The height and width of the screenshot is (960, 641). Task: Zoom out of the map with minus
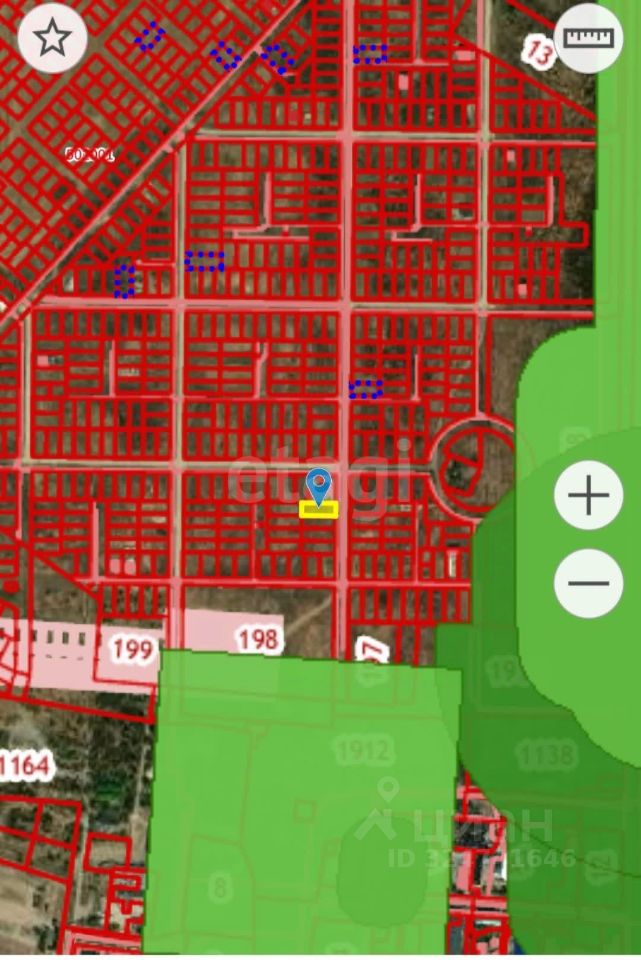pos(589,583)
